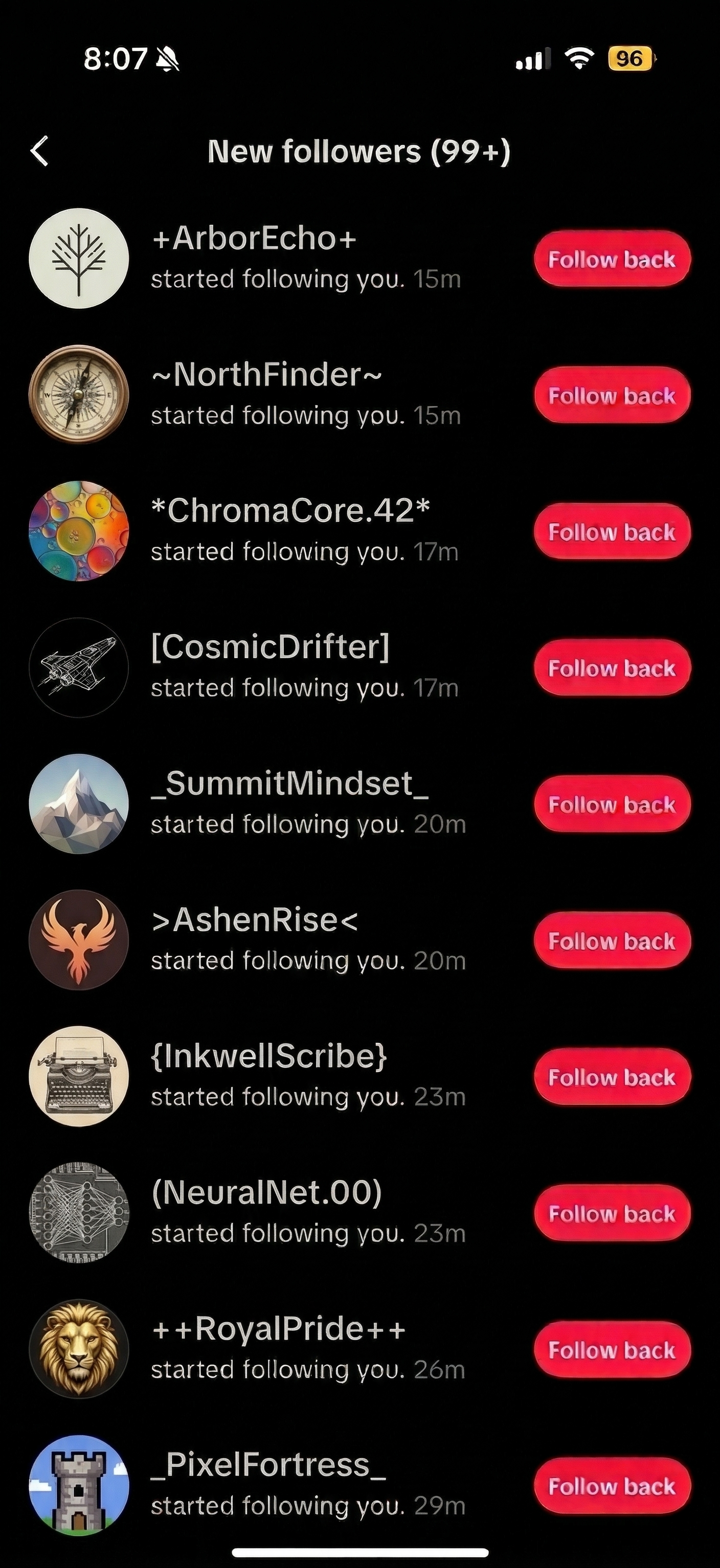Follow back _PixelFortress_
720x1568 pixels.
pos(612,1486)
